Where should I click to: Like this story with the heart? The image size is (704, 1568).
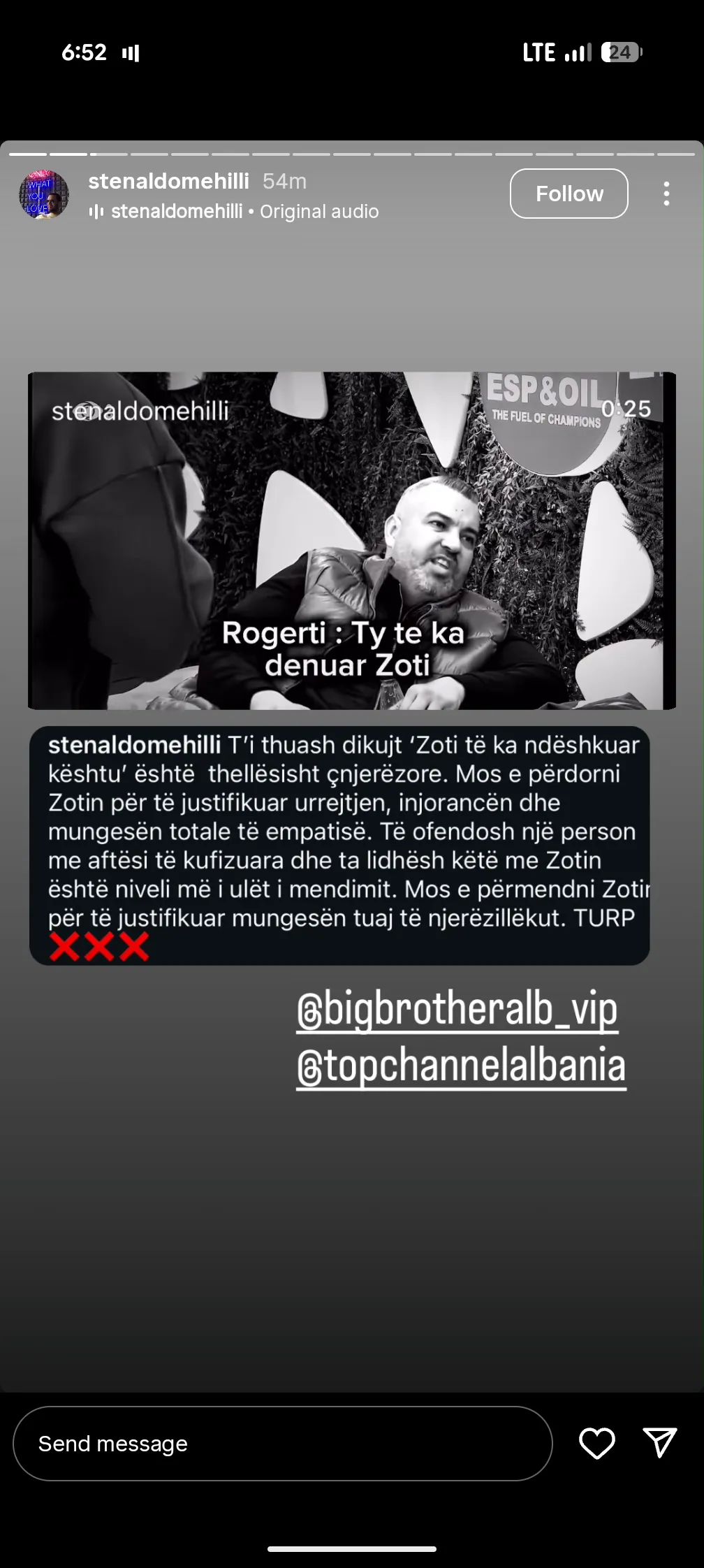pyautogui.click(x=597, y=1444)
